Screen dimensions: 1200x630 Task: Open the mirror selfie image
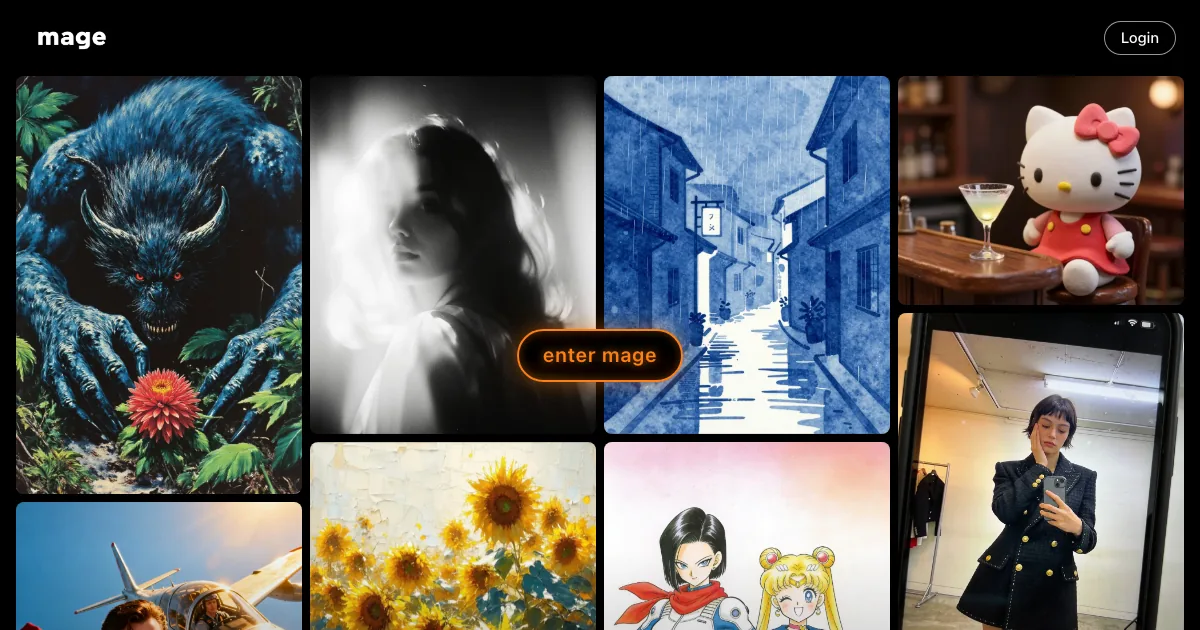(x=1040, y=470)
